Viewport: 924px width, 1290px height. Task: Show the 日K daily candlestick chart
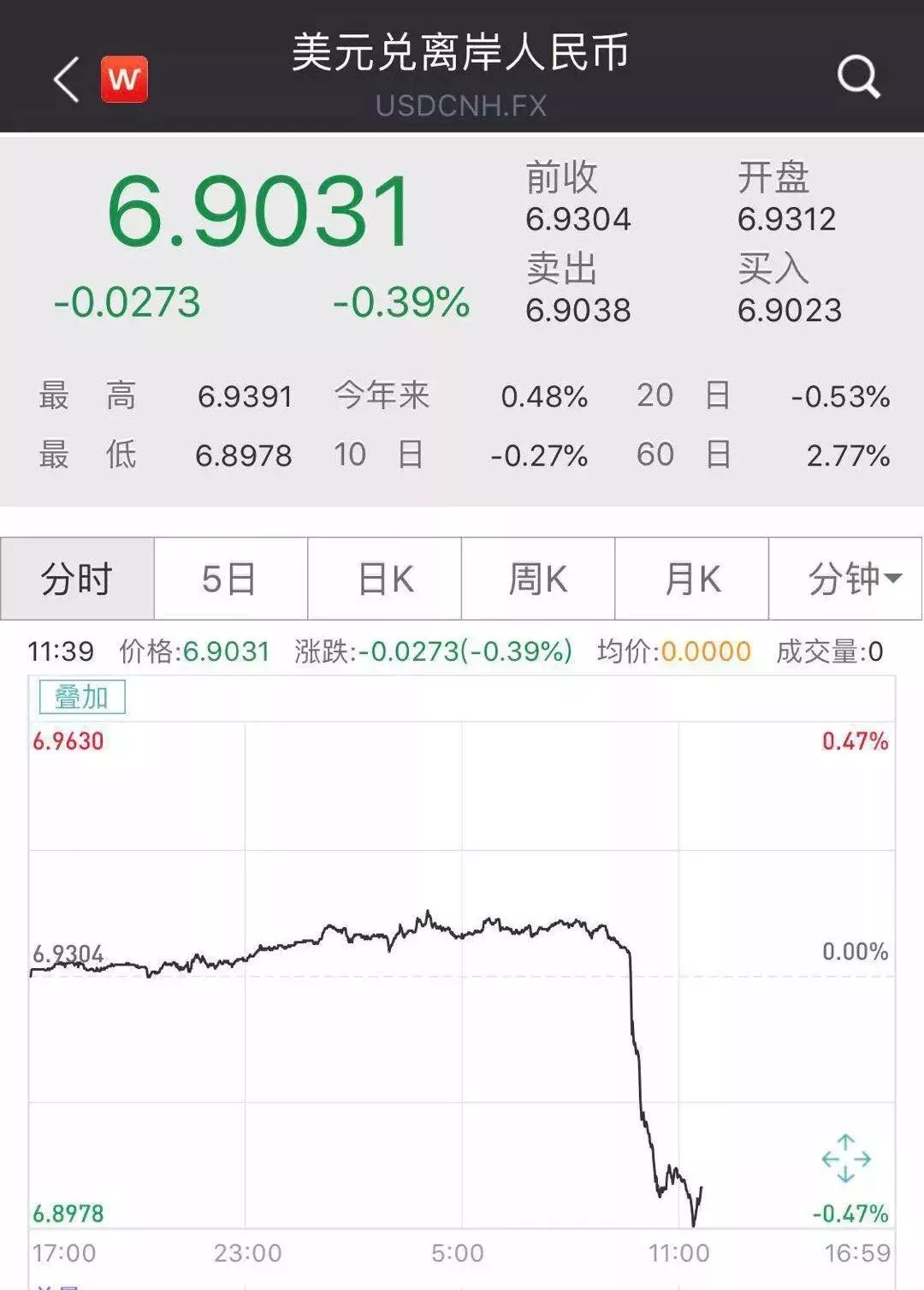(384, 580)
